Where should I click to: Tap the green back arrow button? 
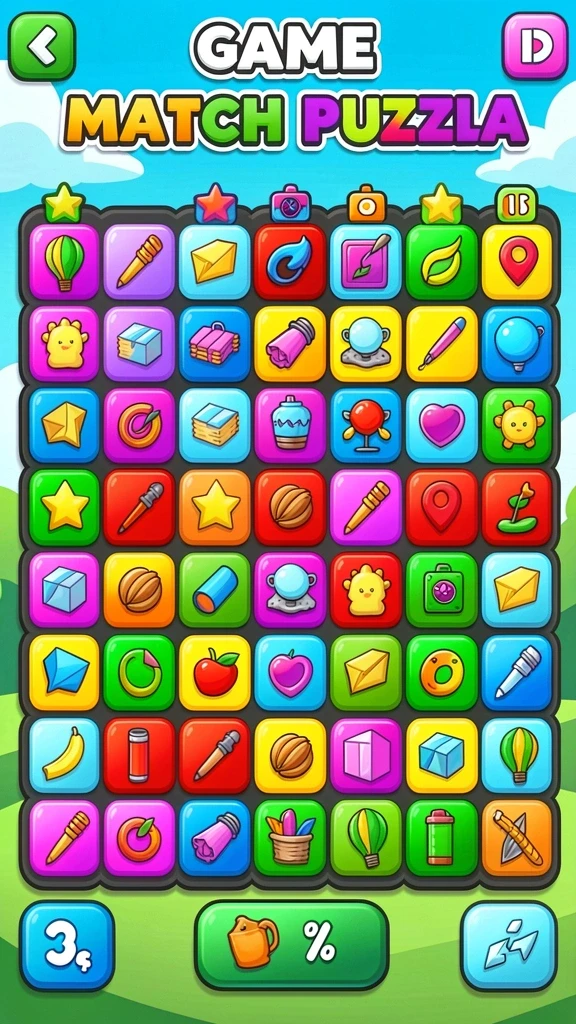(42, 47)
